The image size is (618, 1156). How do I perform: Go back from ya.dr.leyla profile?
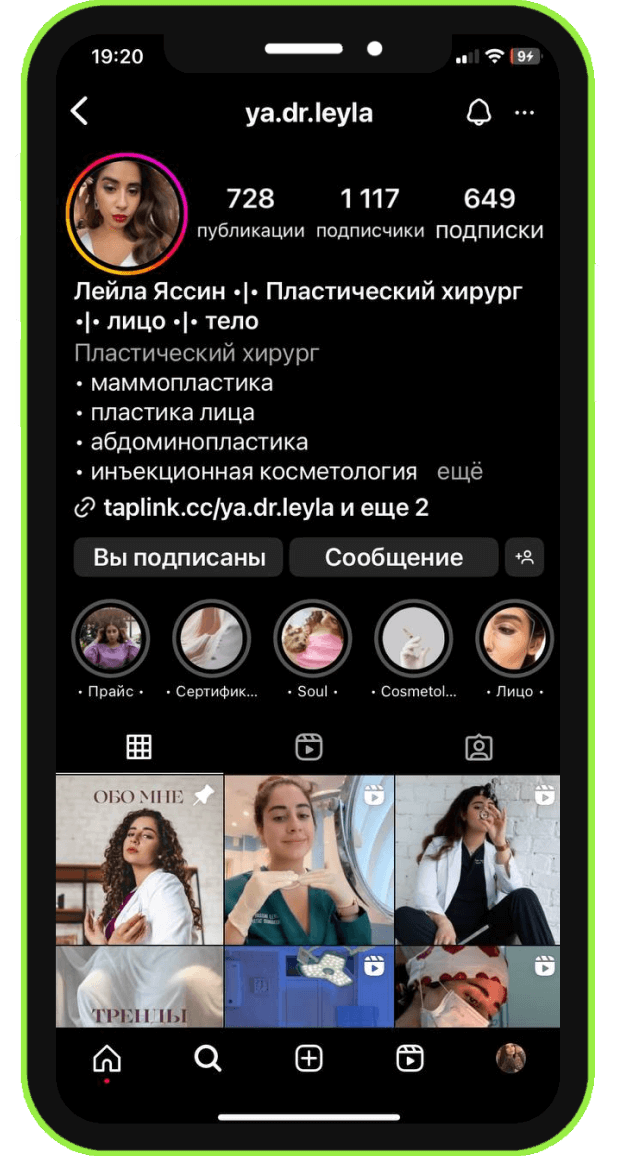[81, 112]
